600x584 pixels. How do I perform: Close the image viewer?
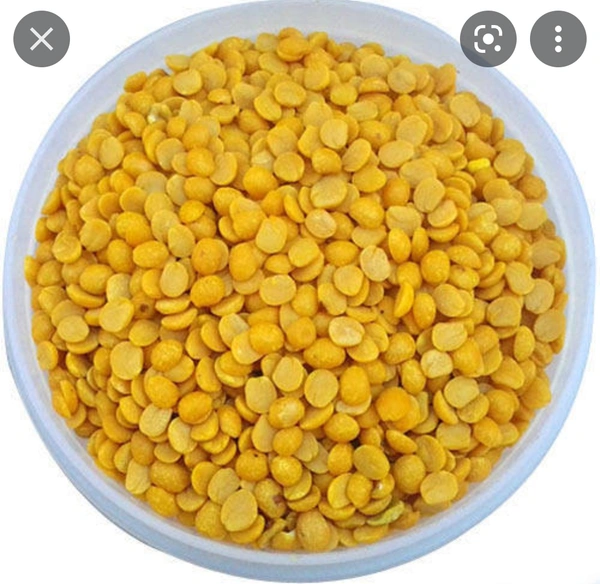click(41, 39)
